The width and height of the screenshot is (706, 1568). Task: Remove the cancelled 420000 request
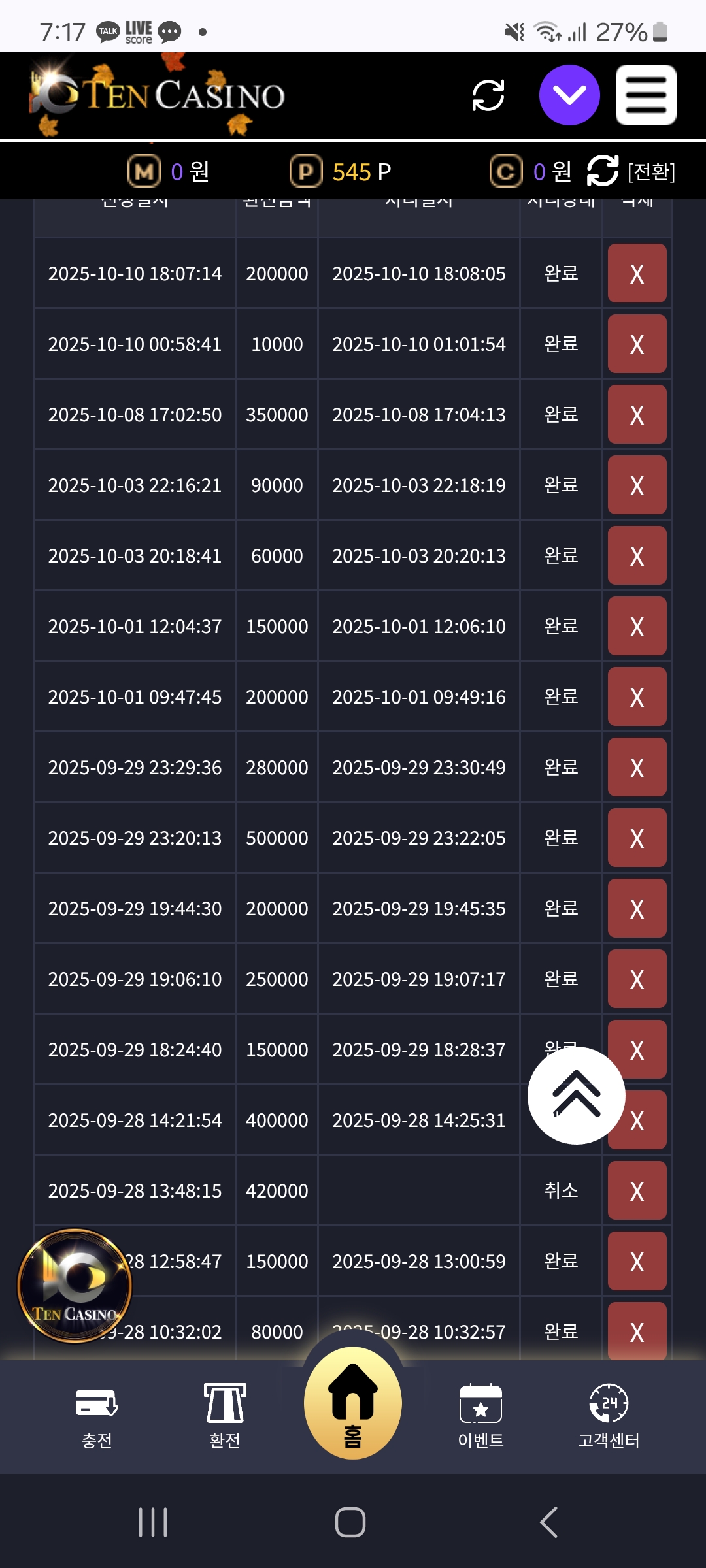pyautogui.click(x=637, y=1191)
